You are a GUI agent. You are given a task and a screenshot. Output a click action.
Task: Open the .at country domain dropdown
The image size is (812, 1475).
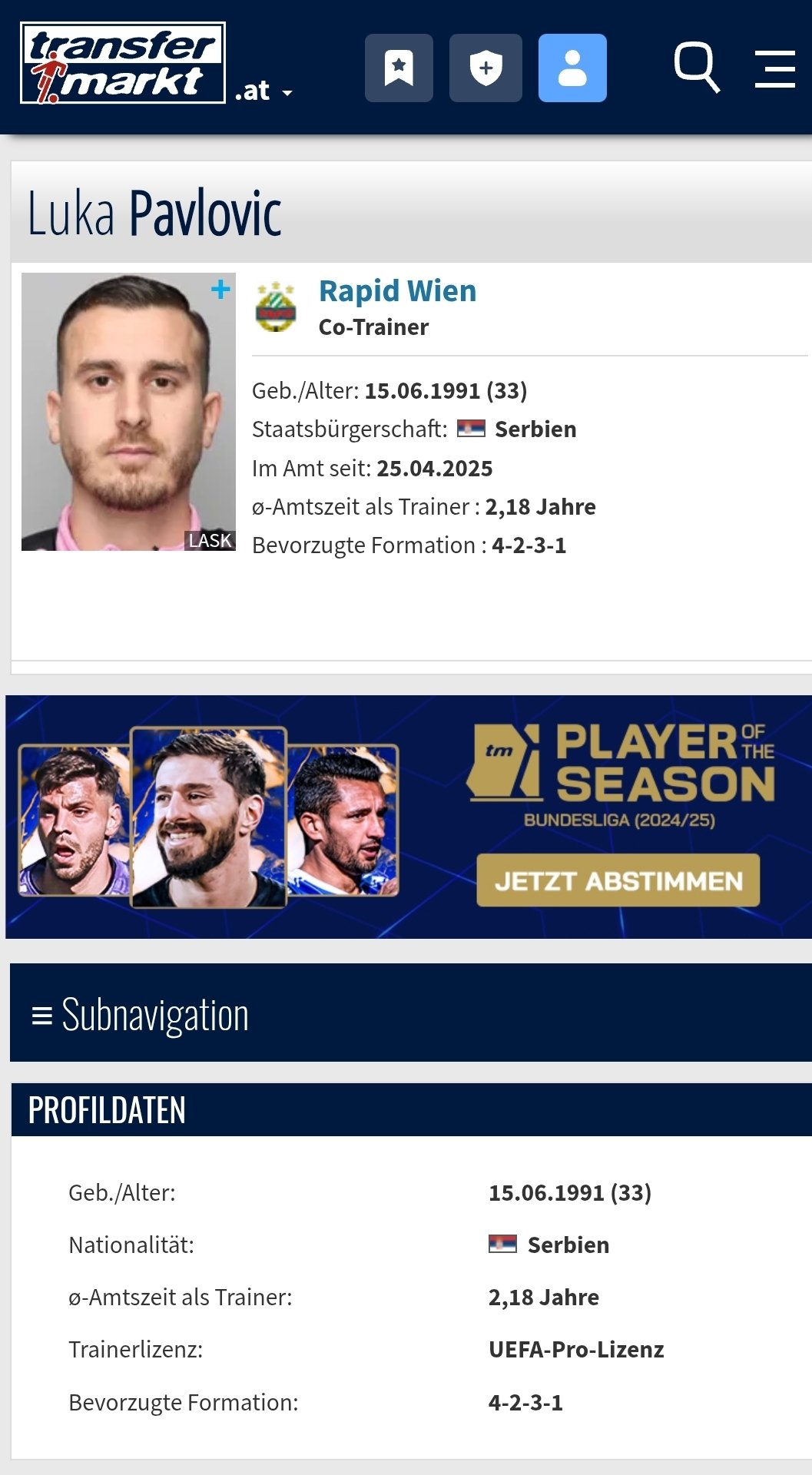point(263,91)
